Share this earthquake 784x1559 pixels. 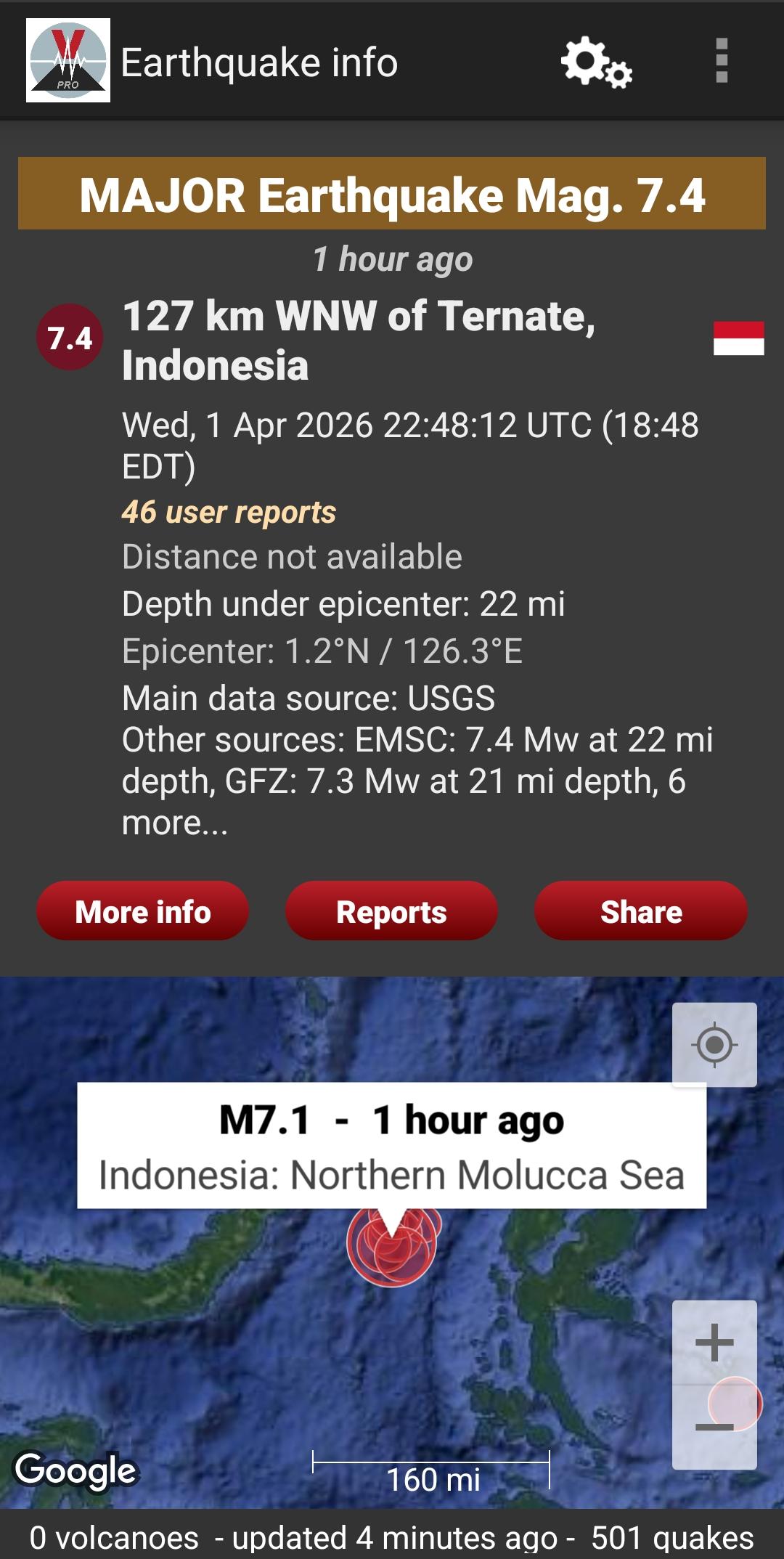[x=641, y=911]
